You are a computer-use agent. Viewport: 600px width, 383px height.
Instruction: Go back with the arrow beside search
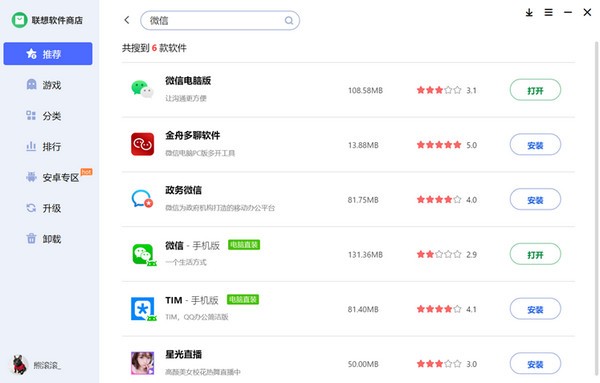coord(127,20)
